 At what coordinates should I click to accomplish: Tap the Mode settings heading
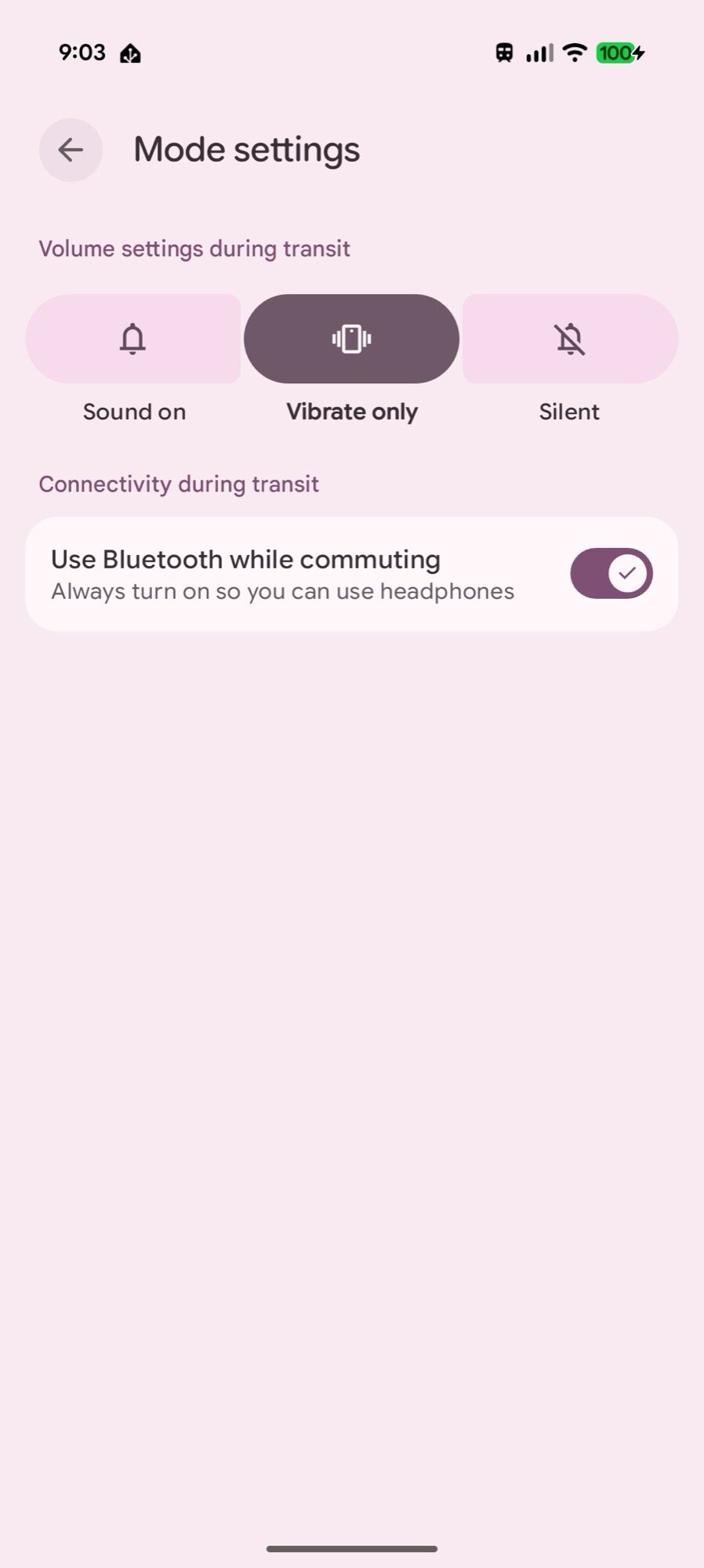click(245, 149)
